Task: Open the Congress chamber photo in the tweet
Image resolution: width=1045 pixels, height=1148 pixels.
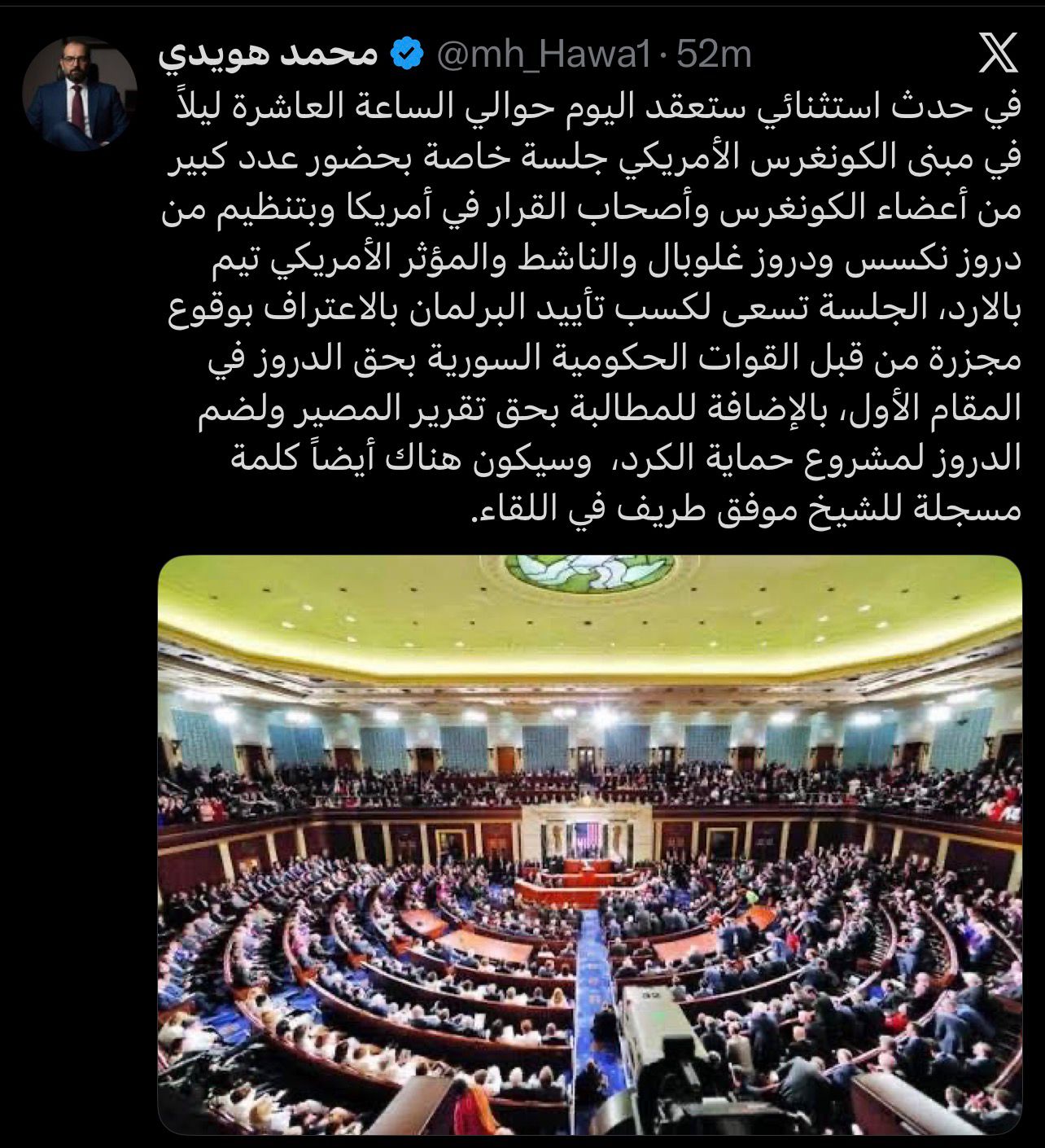Action: coord(589,844)
